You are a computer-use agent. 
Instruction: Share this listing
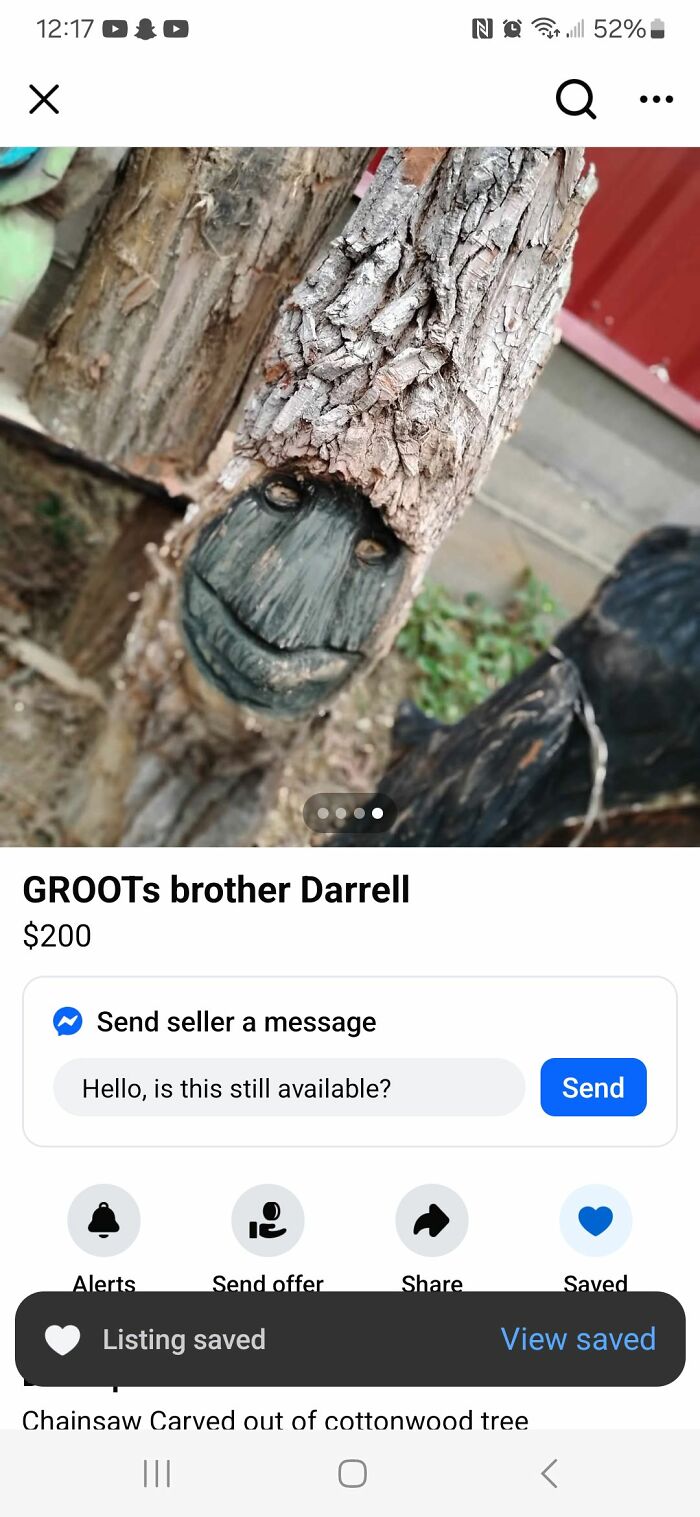pos(432,1221)
